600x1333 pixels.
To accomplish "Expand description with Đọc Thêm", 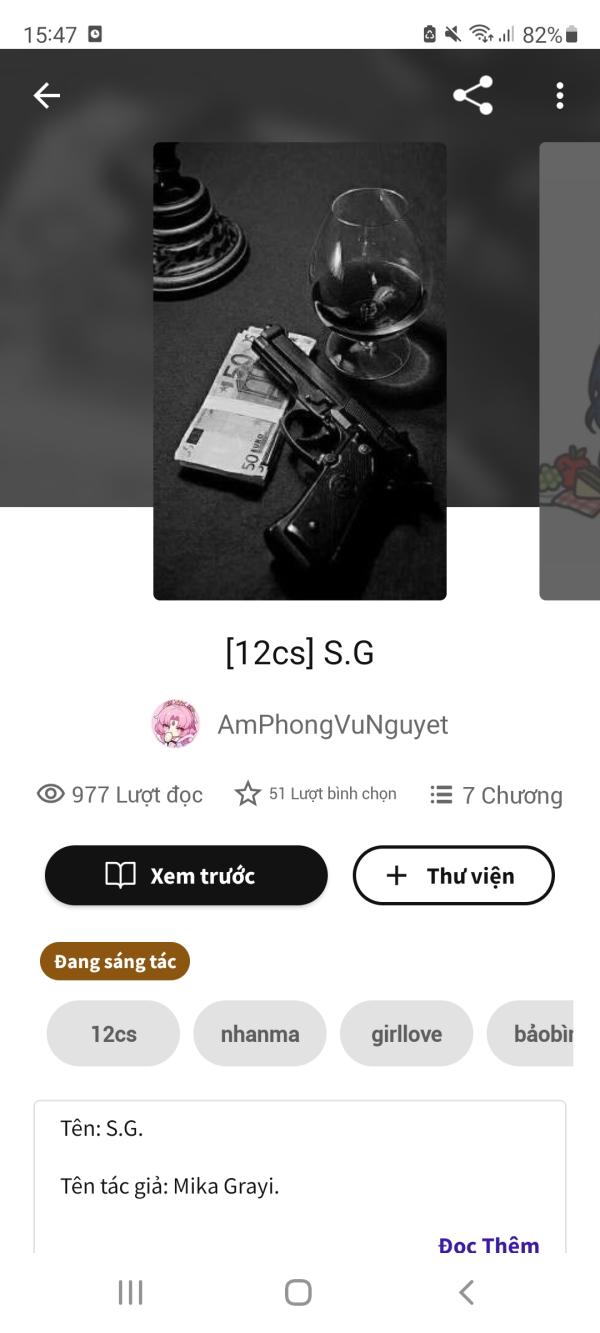I will coord(488,1245).
